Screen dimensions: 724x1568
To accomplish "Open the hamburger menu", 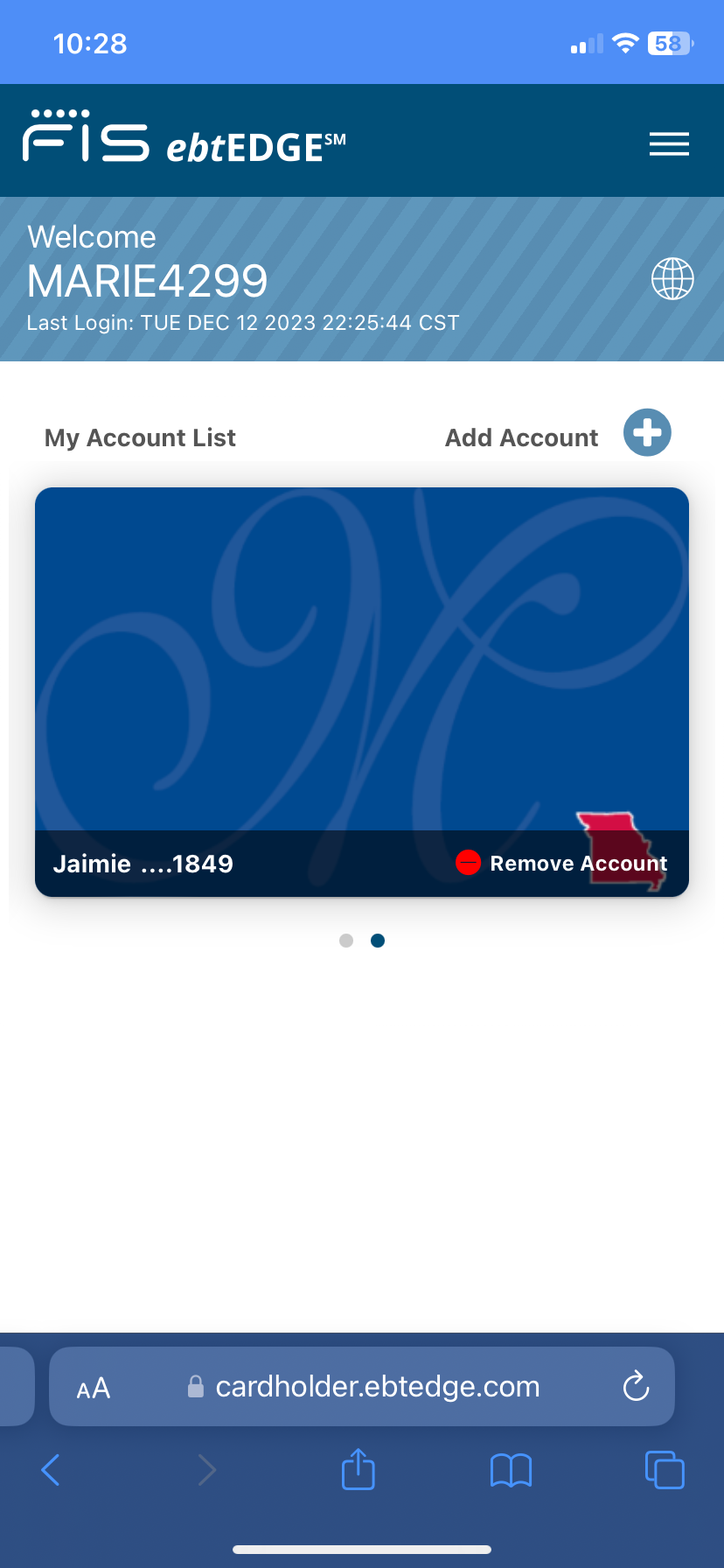I will point(669,144).
